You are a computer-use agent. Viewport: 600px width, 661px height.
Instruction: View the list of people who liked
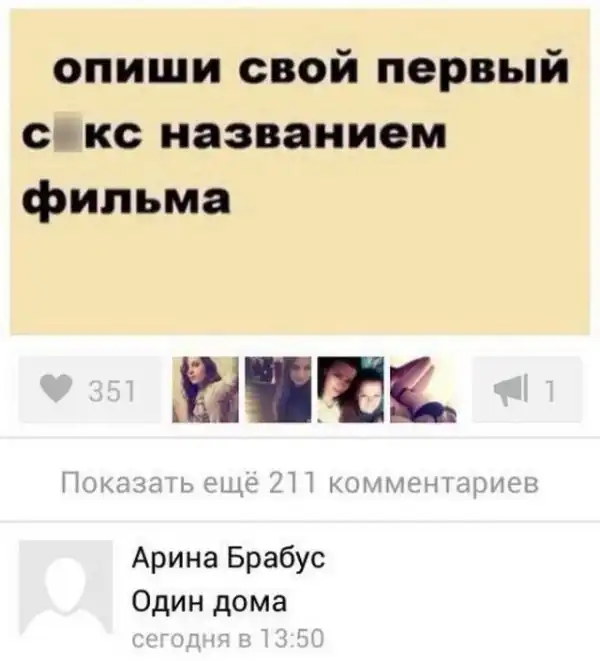[x=315, y=389]
